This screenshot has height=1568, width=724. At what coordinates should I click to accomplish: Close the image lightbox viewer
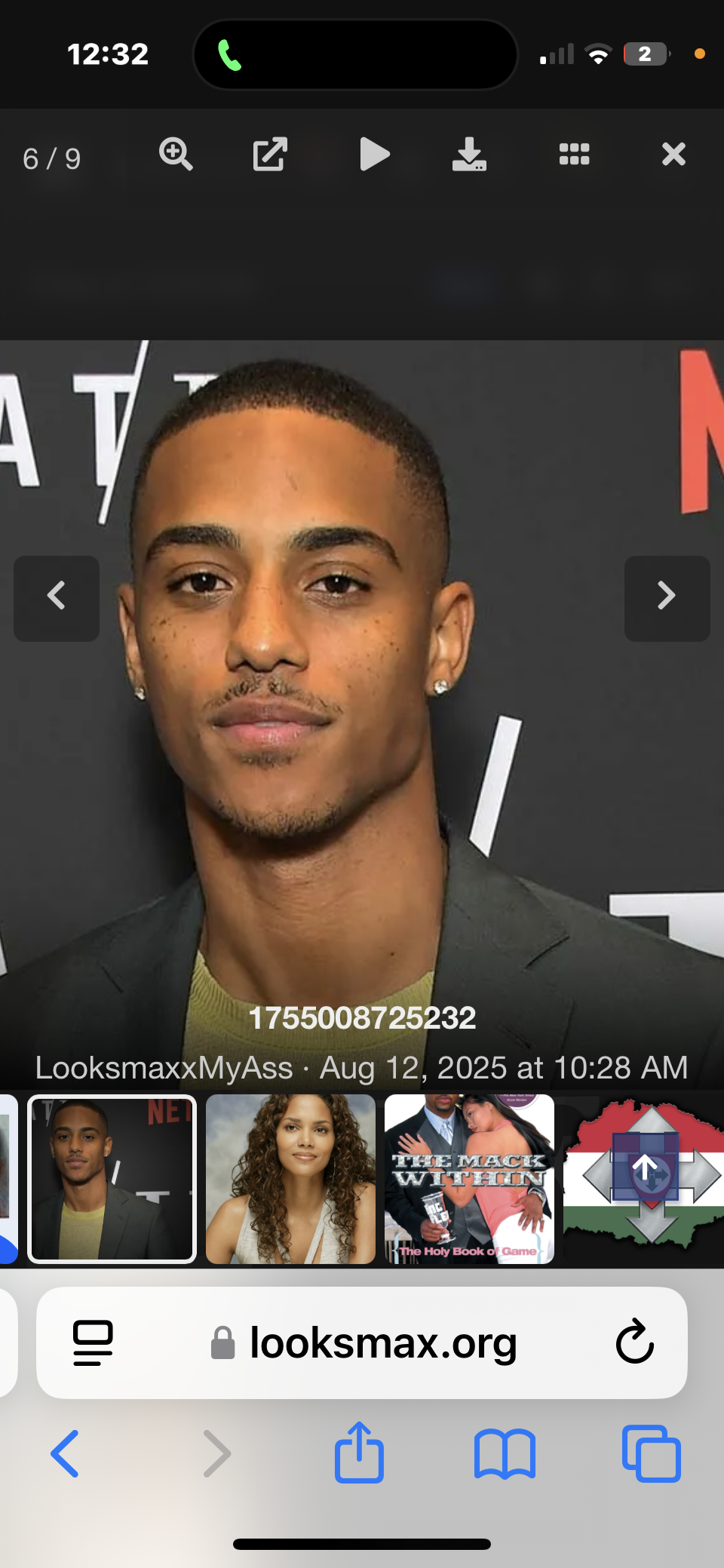673,155
